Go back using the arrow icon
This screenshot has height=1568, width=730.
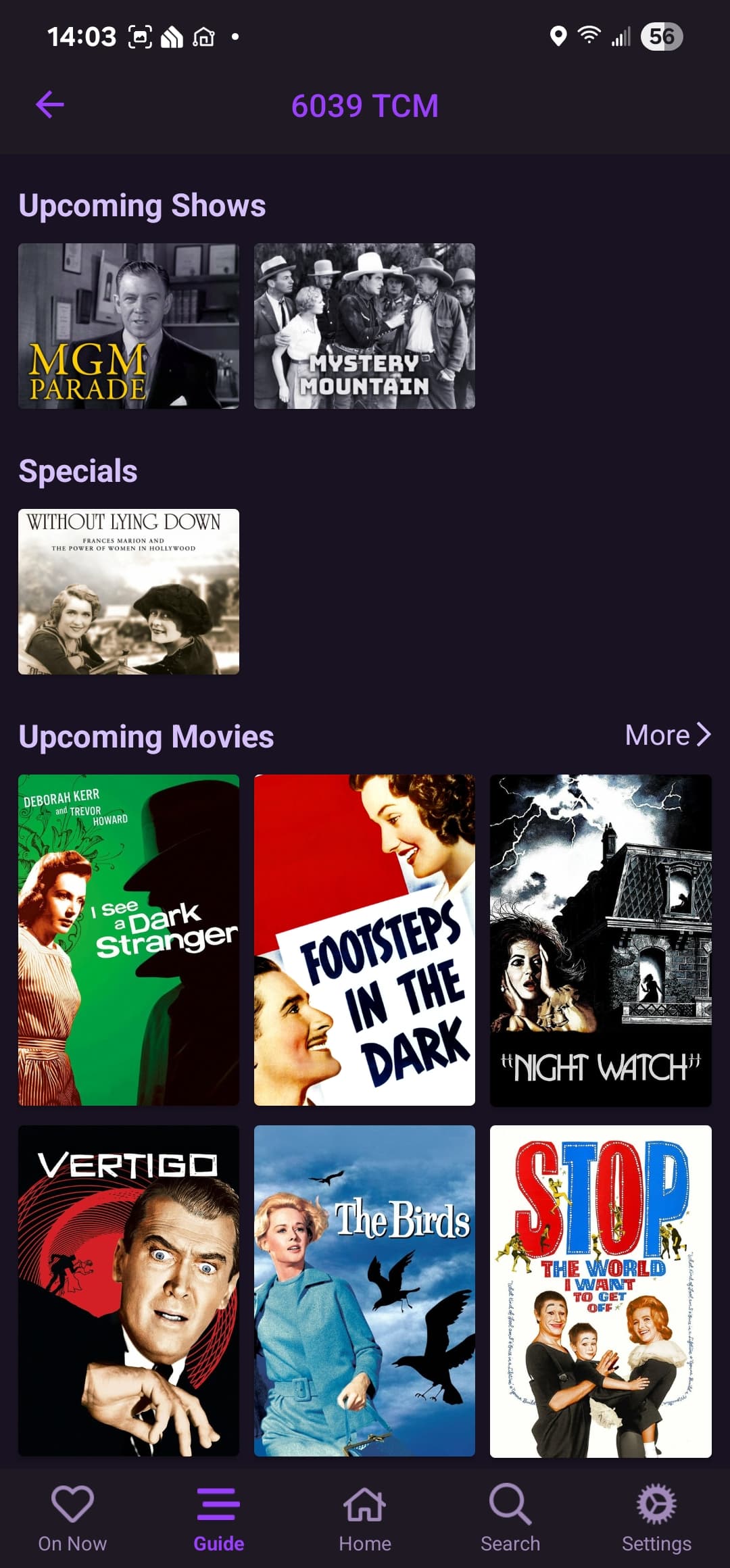point(50,105)
